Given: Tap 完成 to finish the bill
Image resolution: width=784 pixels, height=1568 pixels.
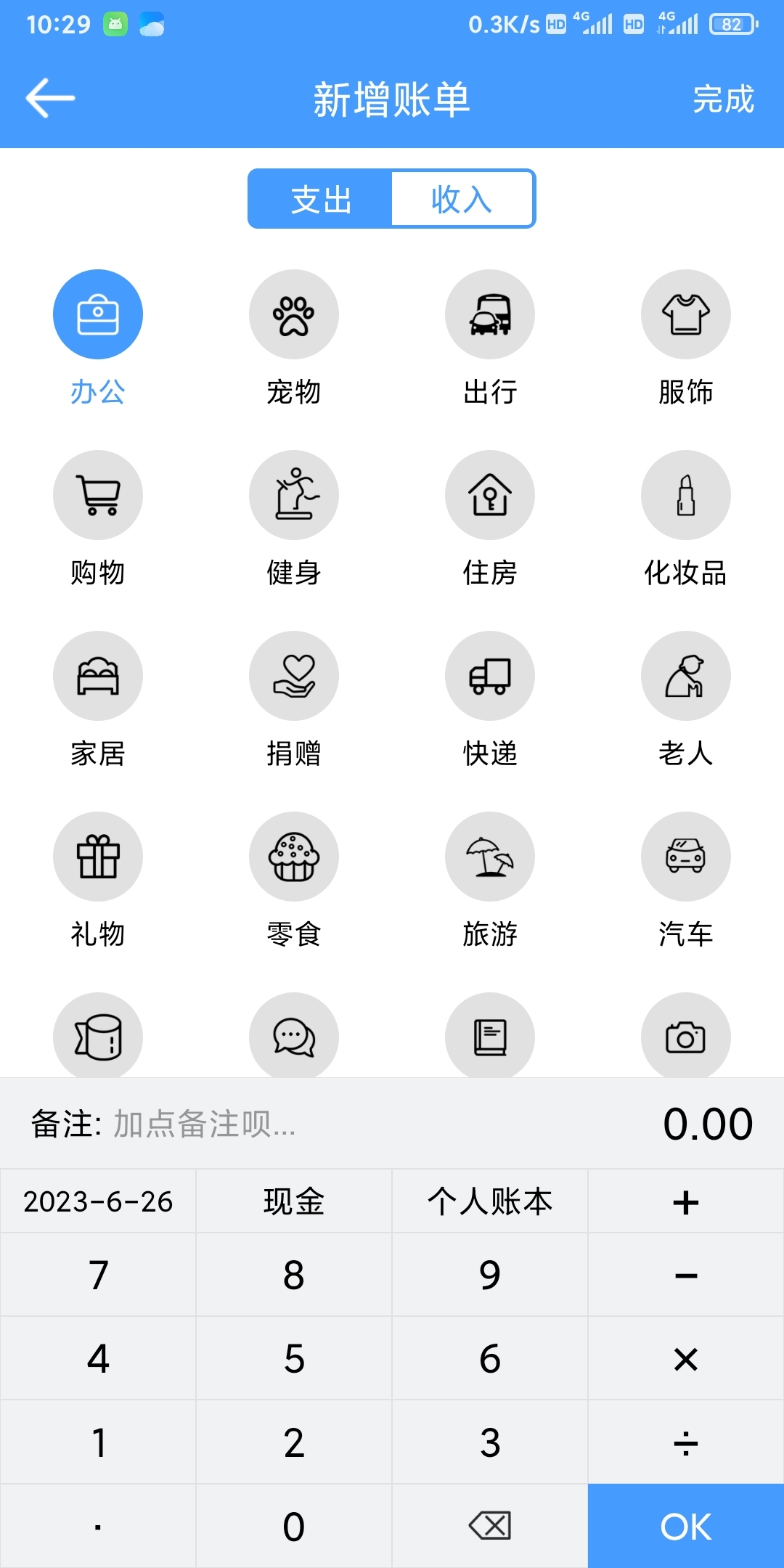Looking at the screenshot, I should point(722,100).
